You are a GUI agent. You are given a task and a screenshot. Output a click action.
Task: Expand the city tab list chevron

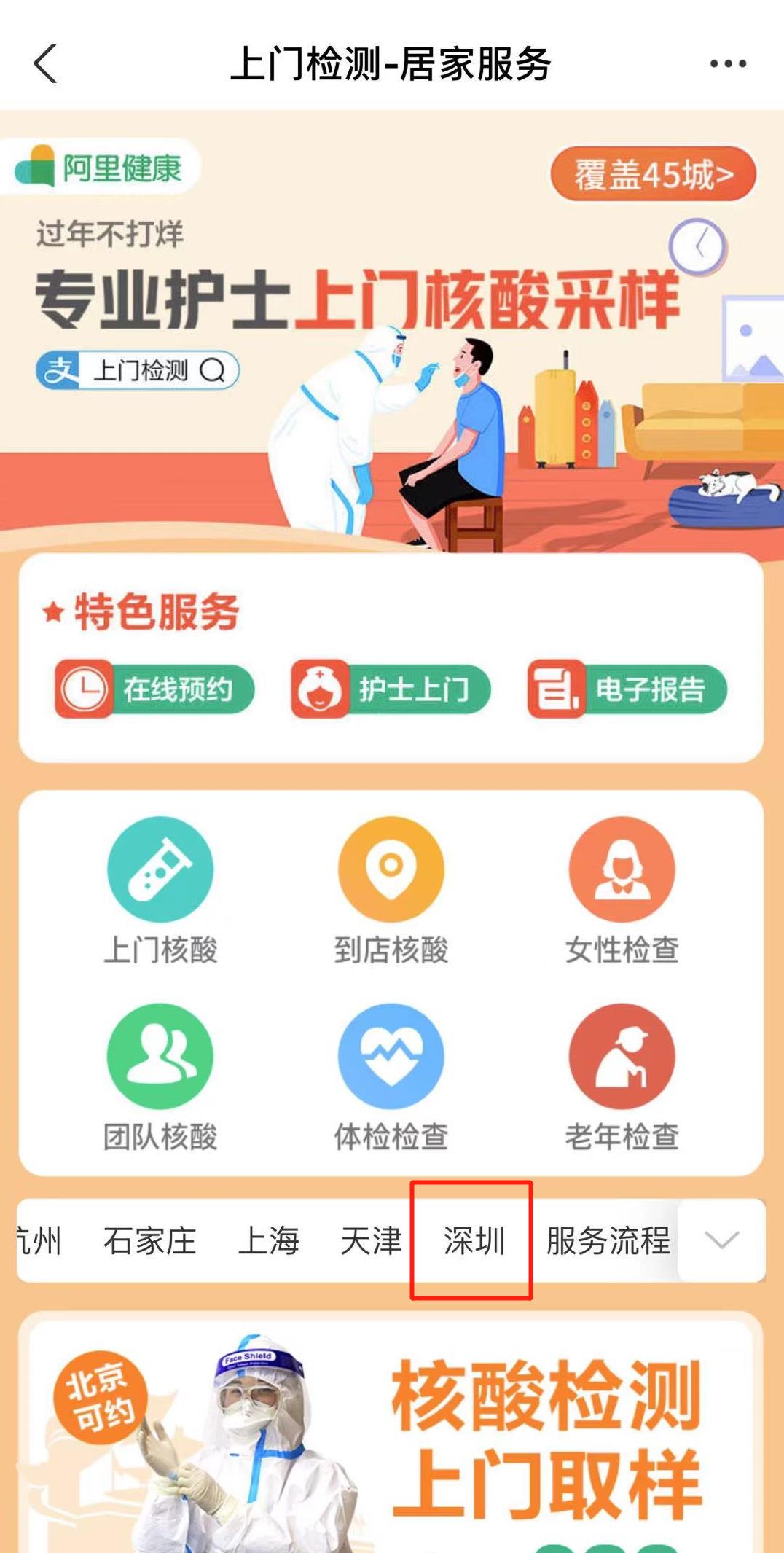[x=722, y=1240]
